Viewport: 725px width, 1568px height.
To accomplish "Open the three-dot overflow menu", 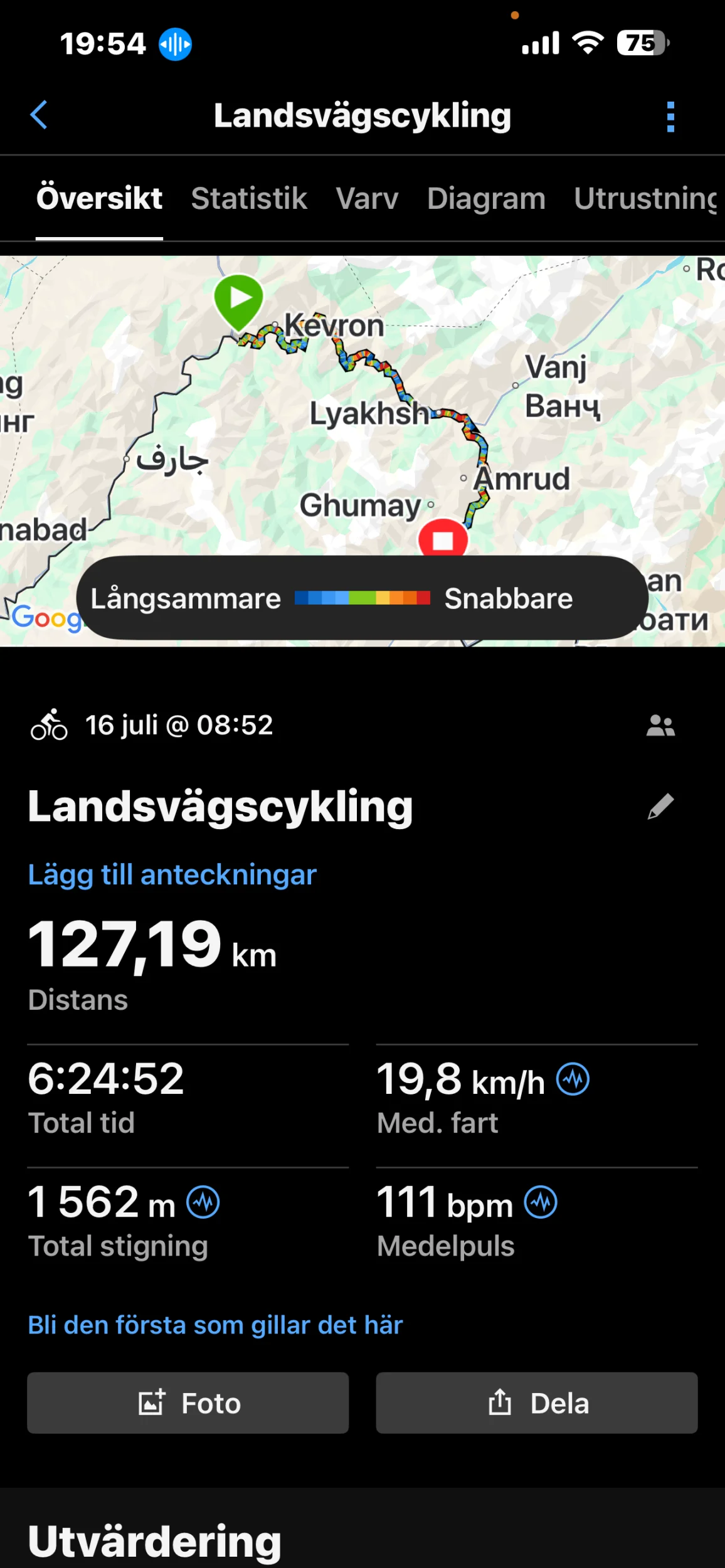I will tap(670, 117).
